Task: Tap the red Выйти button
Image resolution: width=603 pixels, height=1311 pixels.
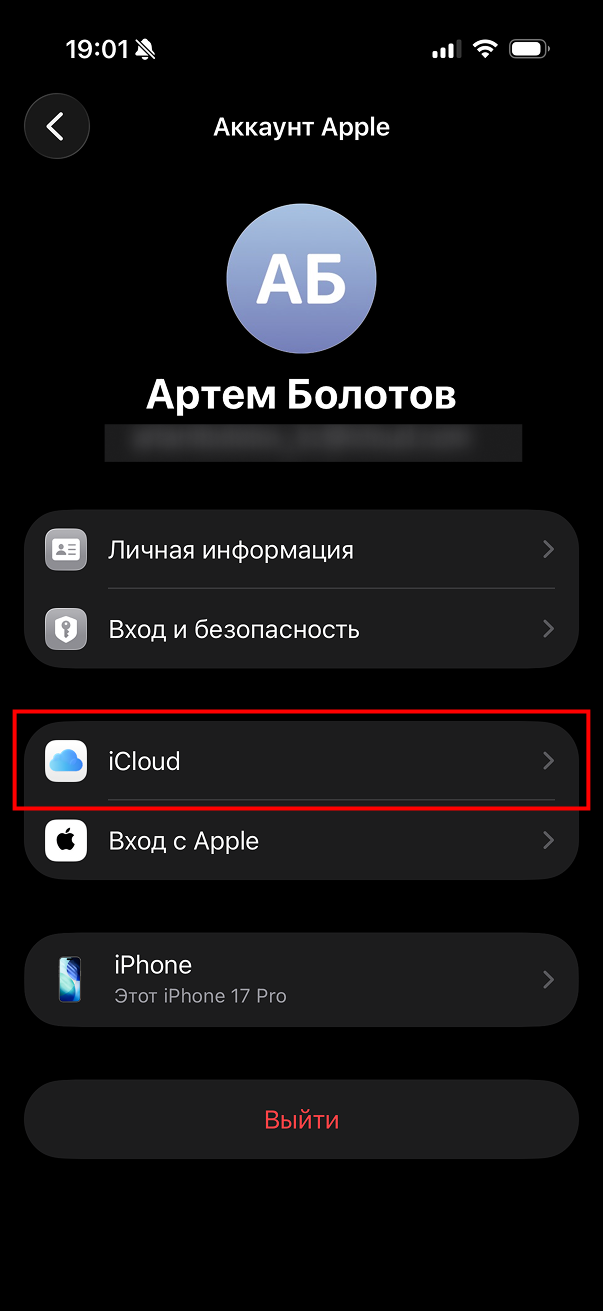Action: (301, 1119)
